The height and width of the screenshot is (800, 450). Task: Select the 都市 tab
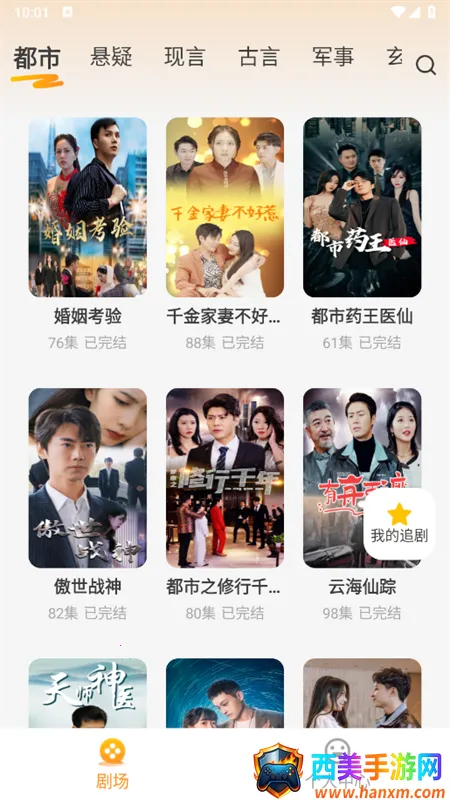[37, 58]
